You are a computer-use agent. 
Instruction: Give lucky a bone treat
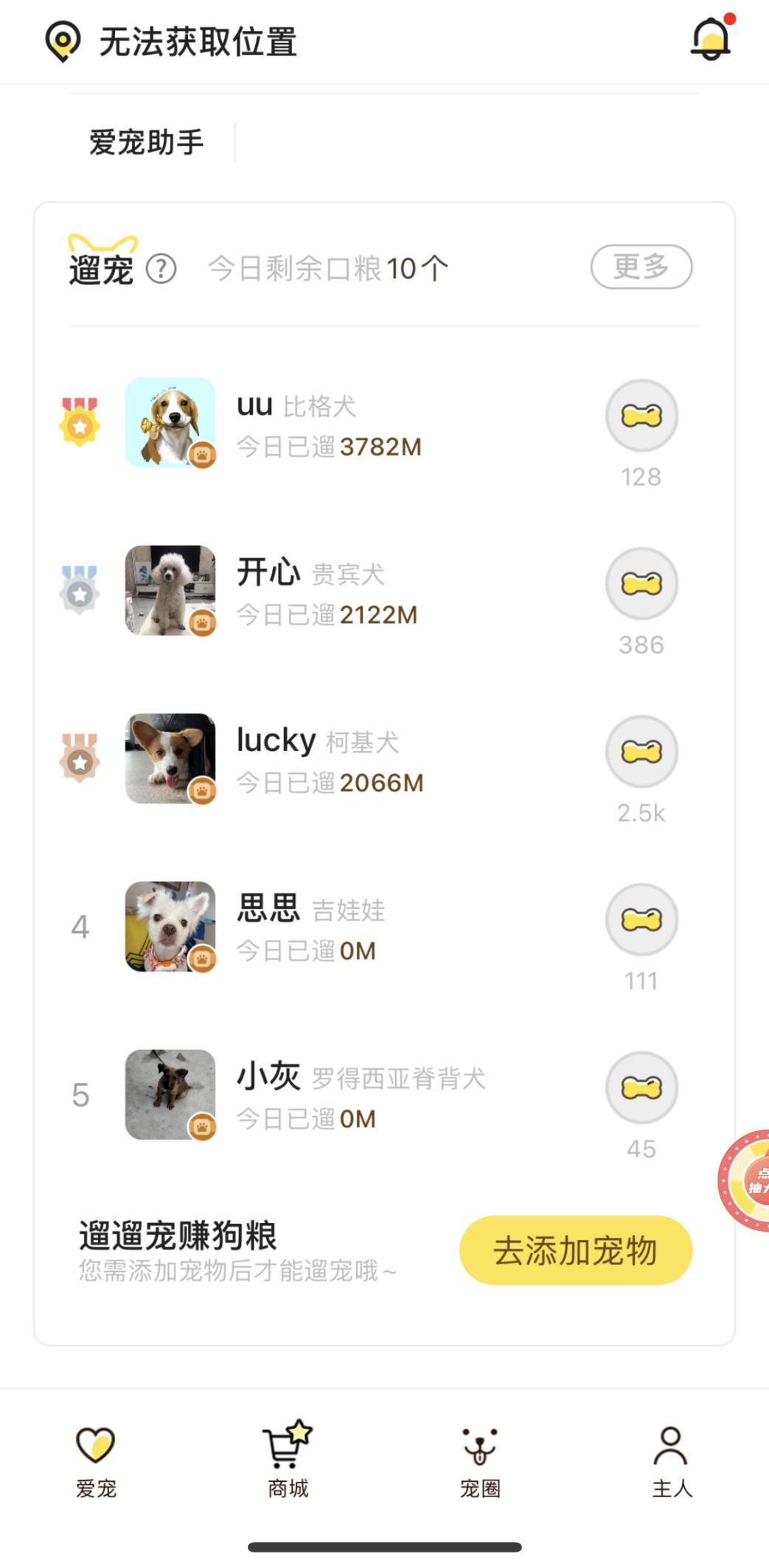tap(641, 752)
